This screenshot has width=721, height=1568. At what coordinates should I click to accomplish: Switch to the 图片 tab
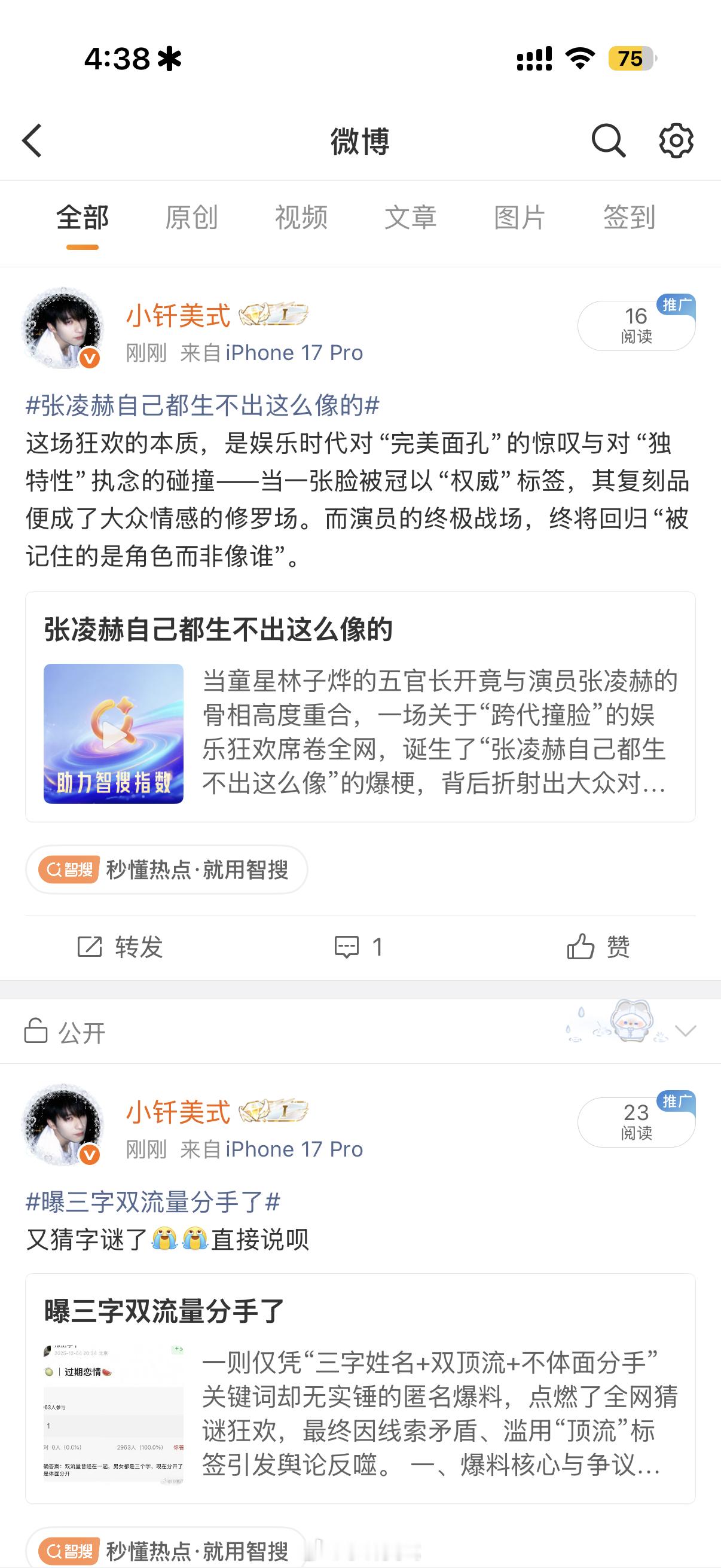coord(520,217)
